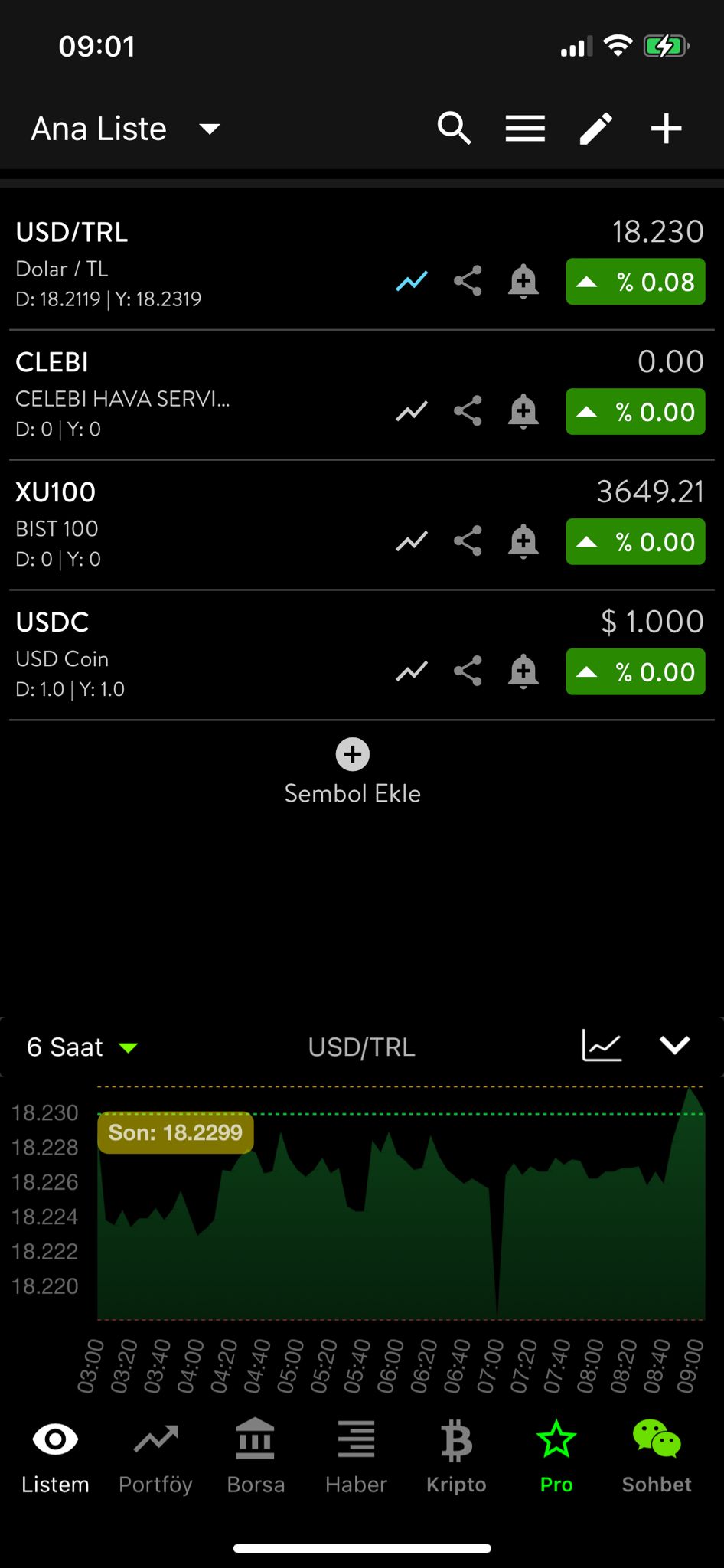
Task: Collapse the USD/TRL chart panel
Action: click(674, 1046)
